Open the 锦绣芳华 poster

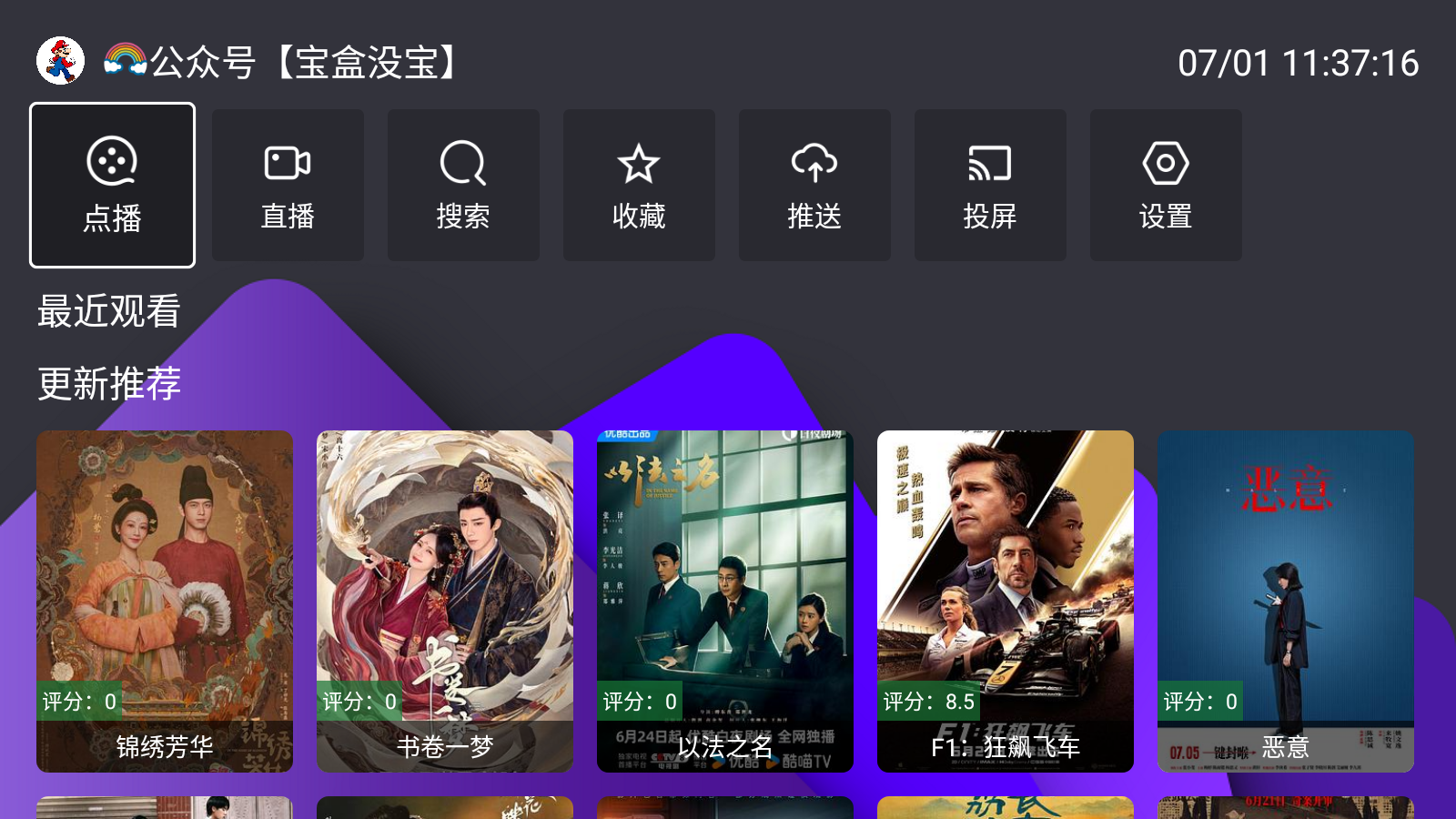point(165,601)
